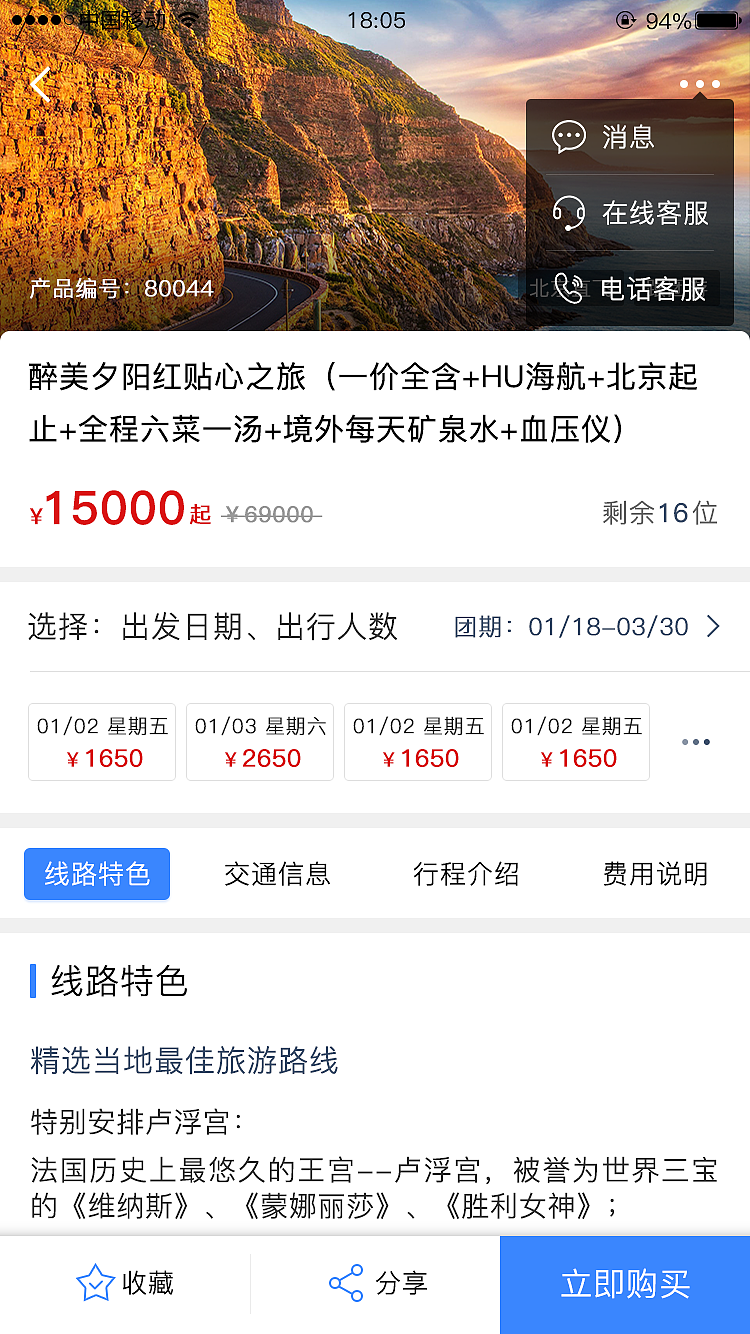Select the ¥2650 price option
Image resolution: width=750 pixels, height=1334 pixels.
(259, 758)
